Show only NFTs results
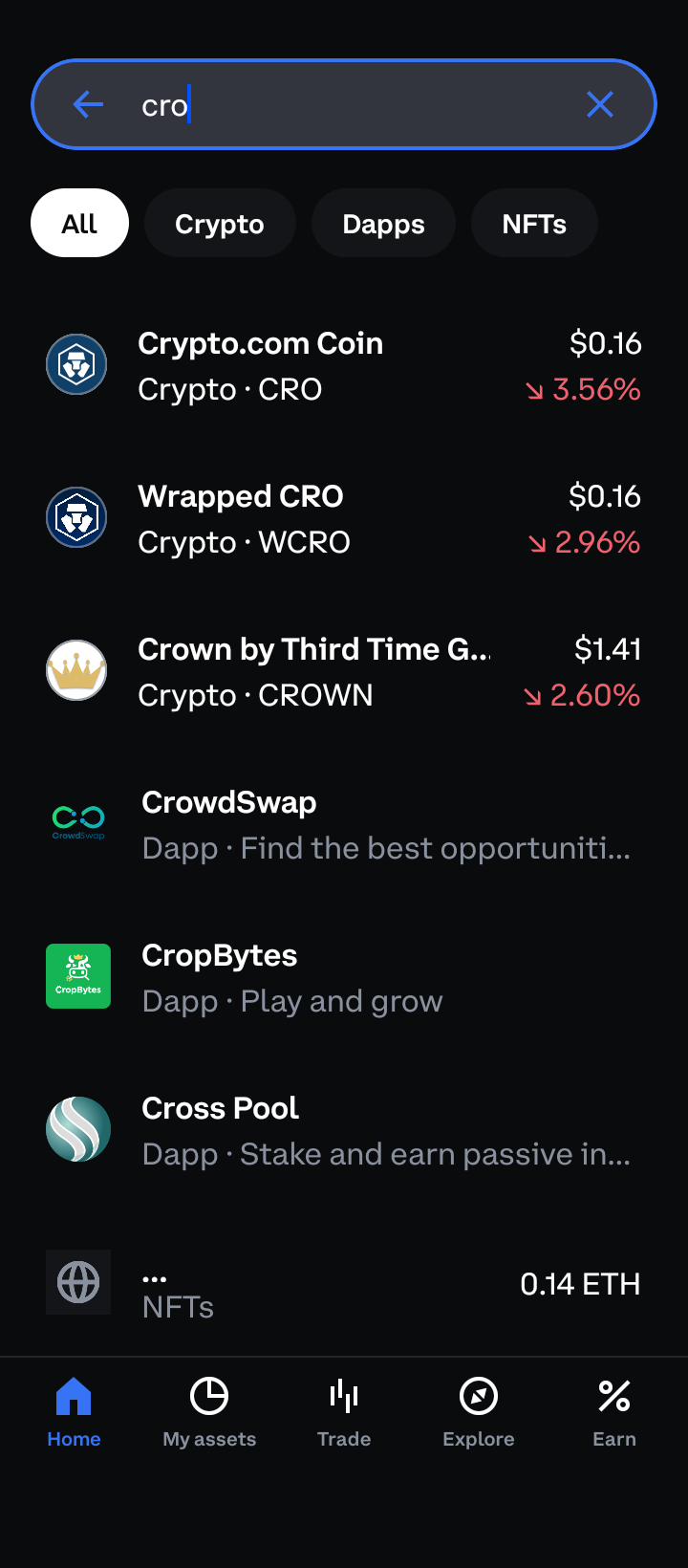The image size is (688, 1568). pos(534,224)
